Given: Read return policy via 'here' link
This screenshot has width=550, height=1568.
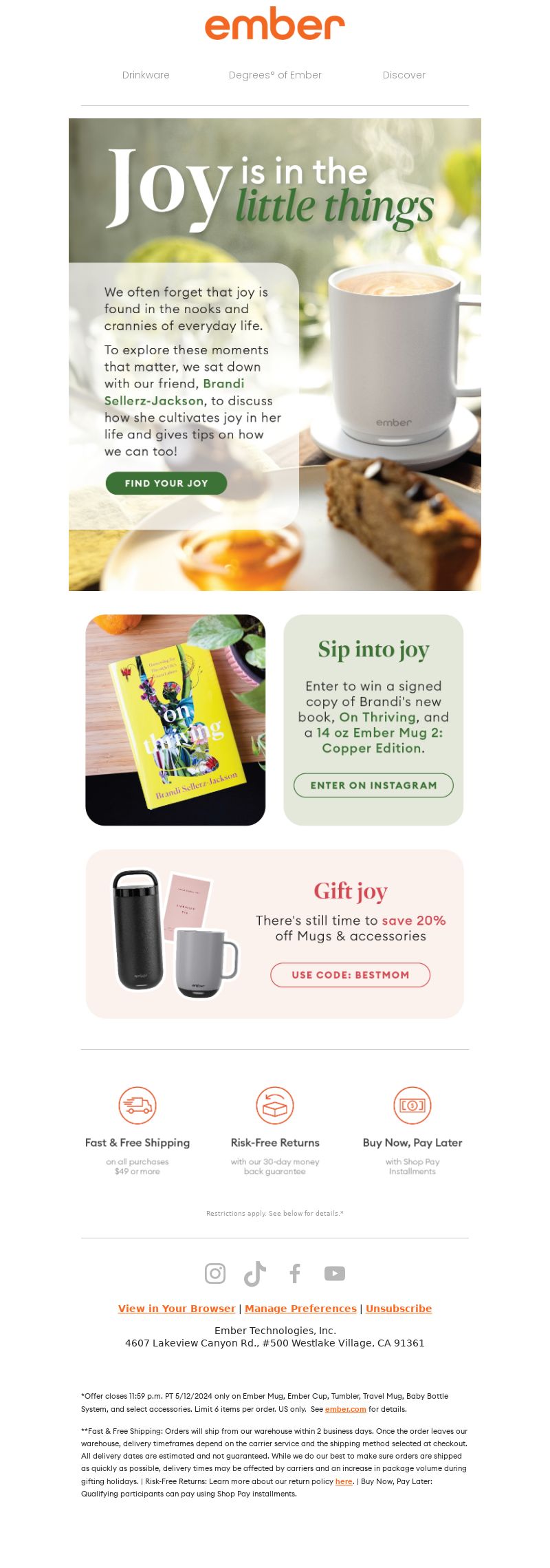Looking at the screenshot, I should 344,1481.
